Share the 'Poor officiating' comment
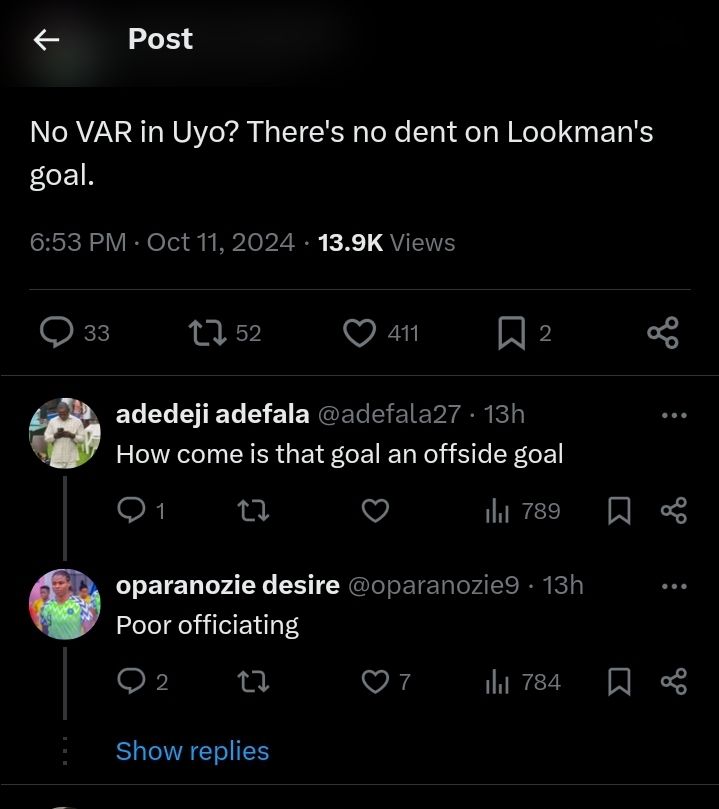 point(674,682)
